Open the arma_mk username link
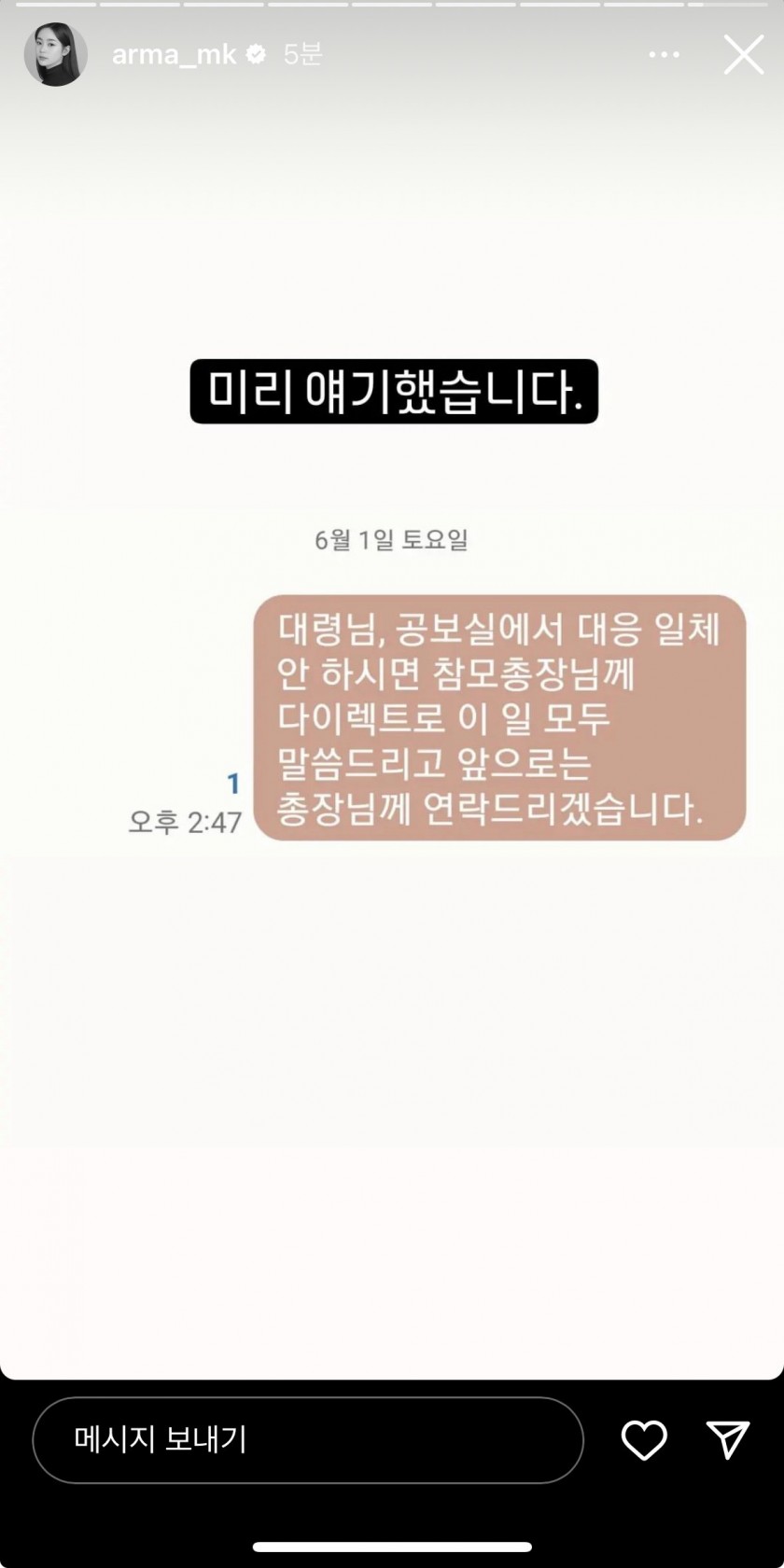 pos(174,55)
